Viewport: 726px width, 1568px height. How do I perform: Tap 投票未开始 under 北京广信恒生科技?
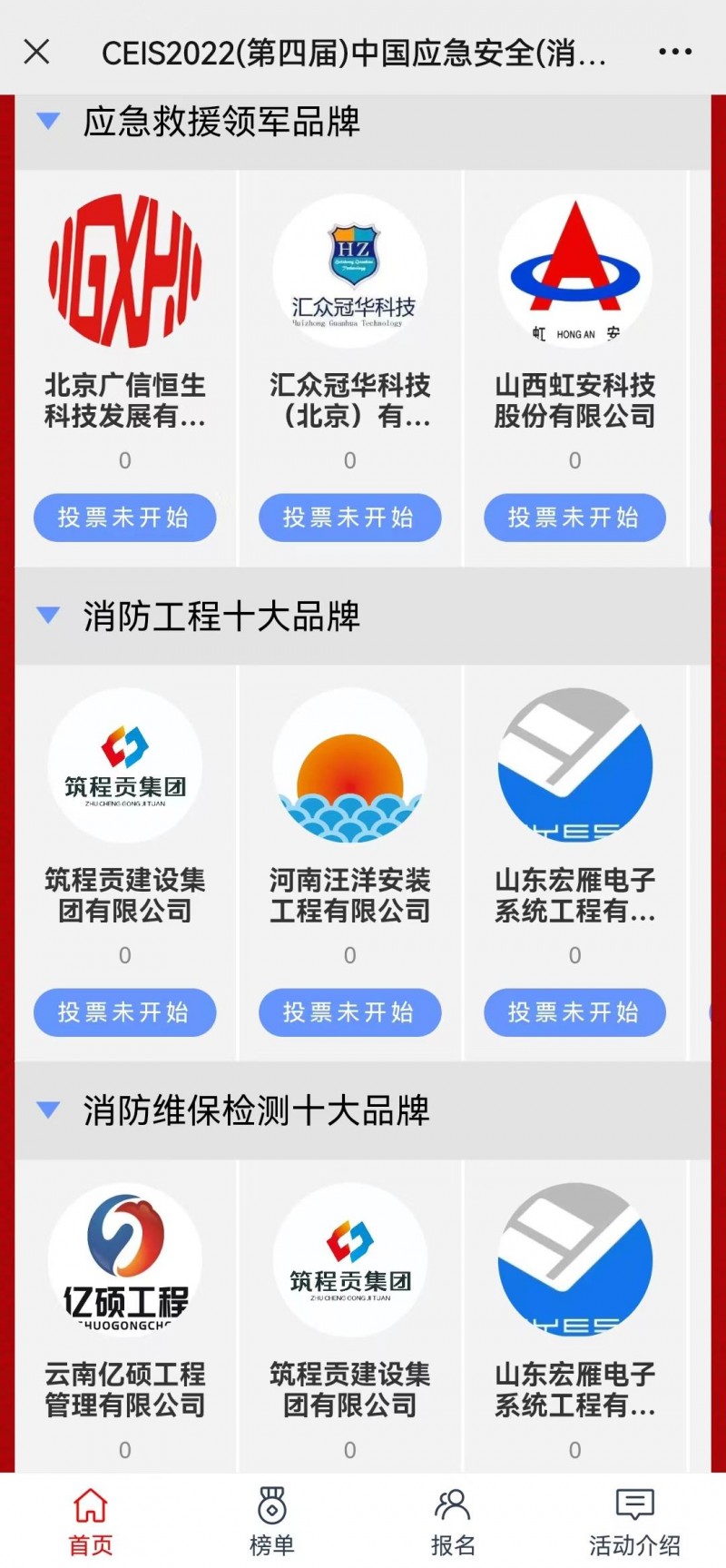[125, 518]
